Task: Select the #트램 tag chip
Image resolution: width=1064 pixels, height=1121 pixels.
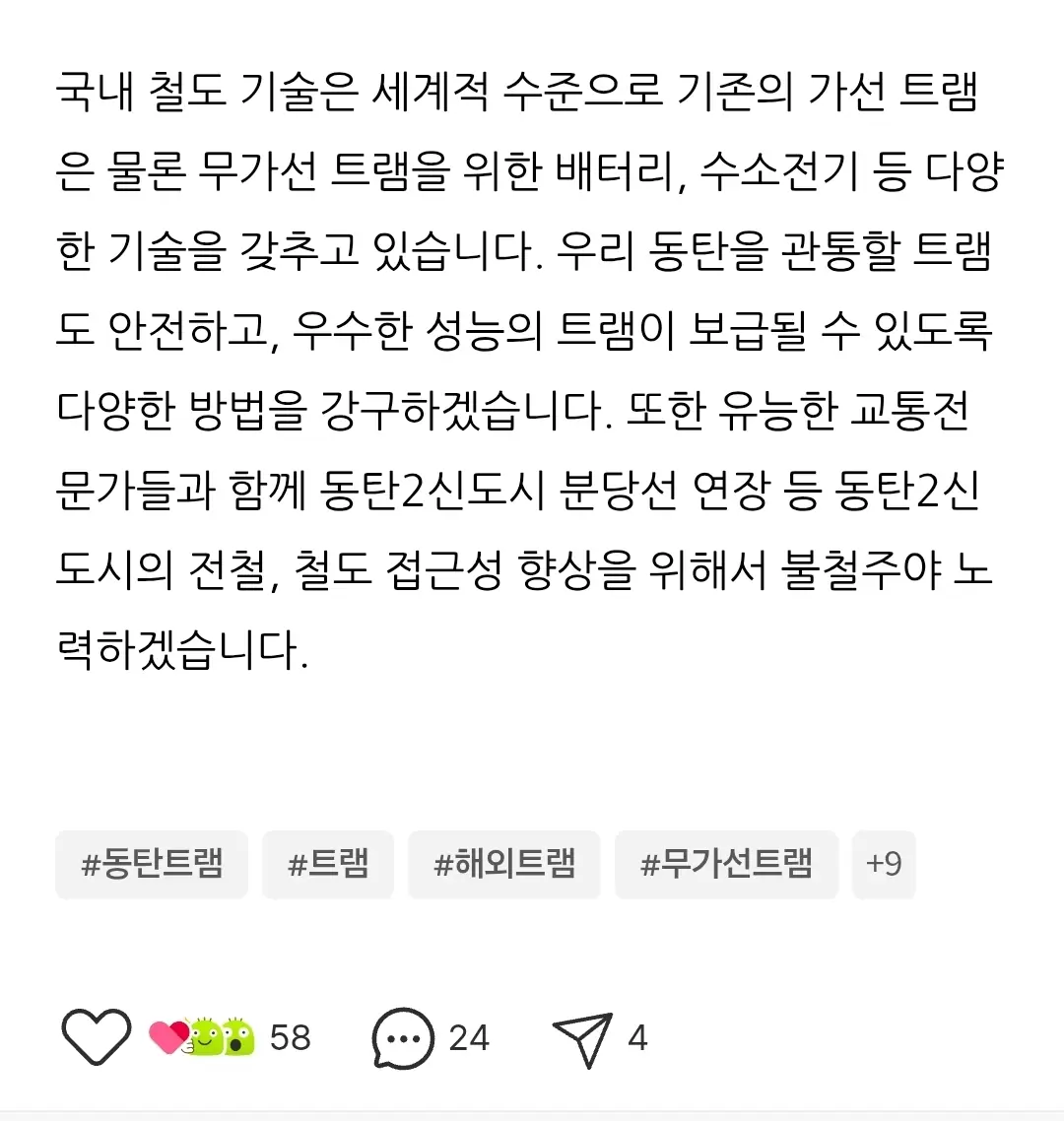Action: [x=328, y=865]
